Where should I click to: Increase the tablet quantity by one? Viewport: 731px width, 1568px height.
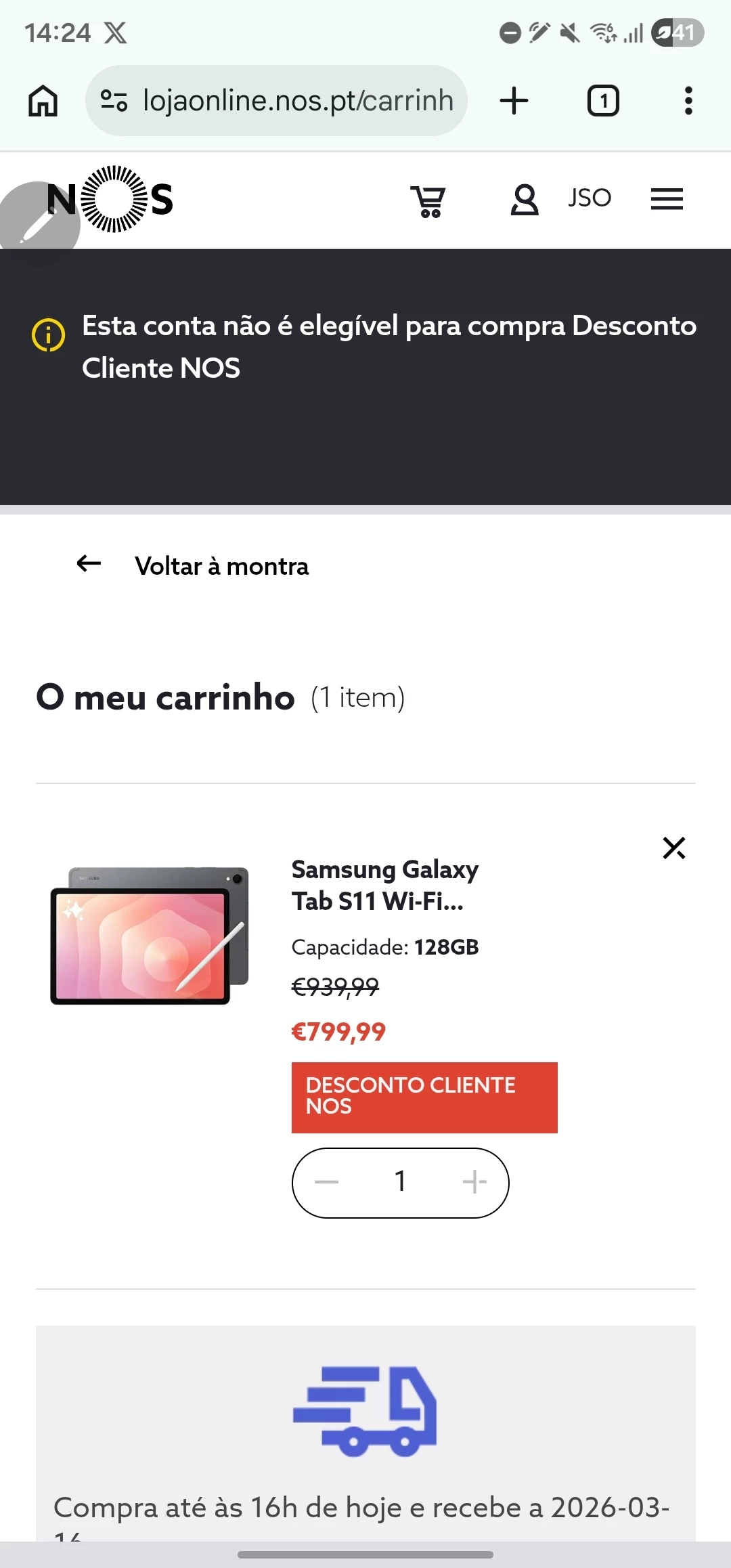[474, 1182]
